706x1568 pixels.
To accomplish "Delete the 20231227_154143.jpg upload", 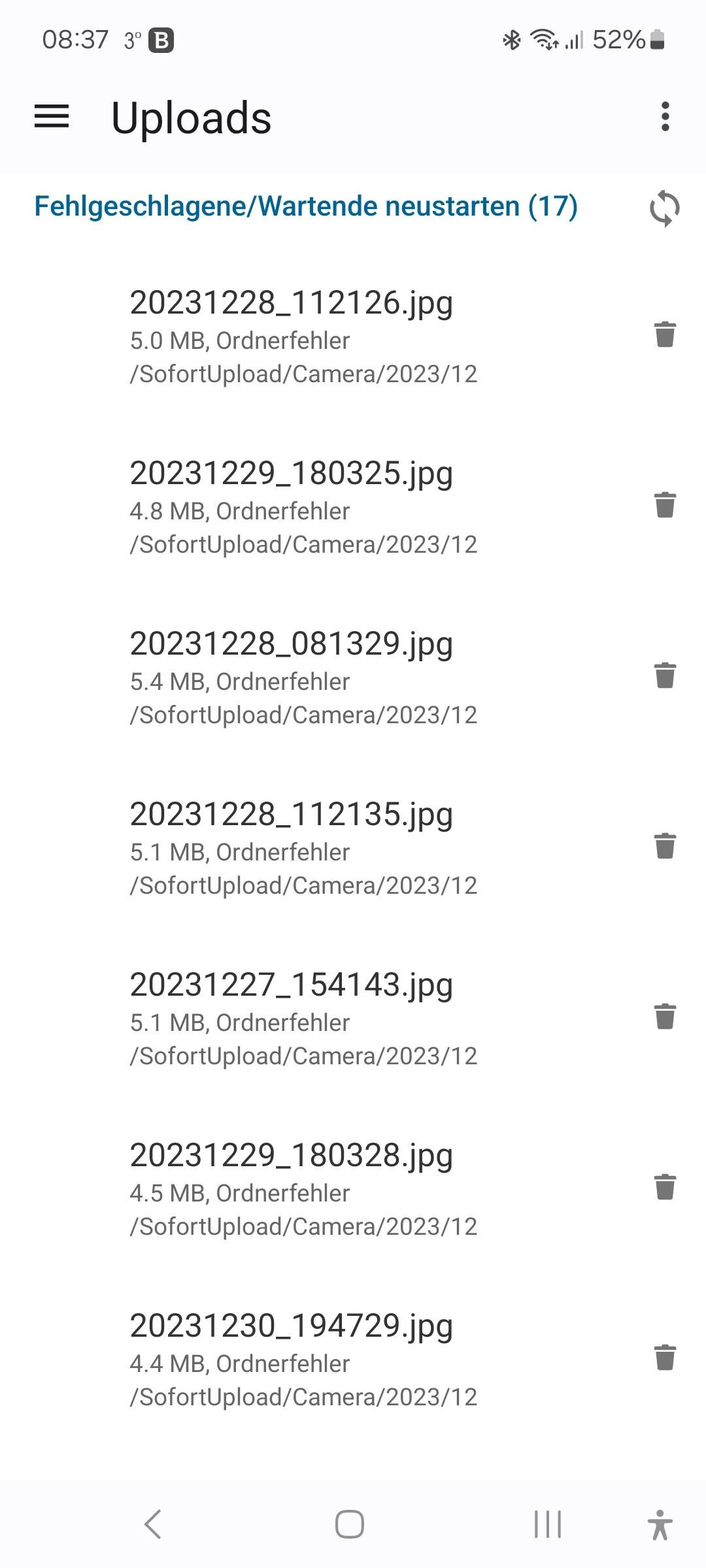I will pyautogui.click(x=665, y=1017).
